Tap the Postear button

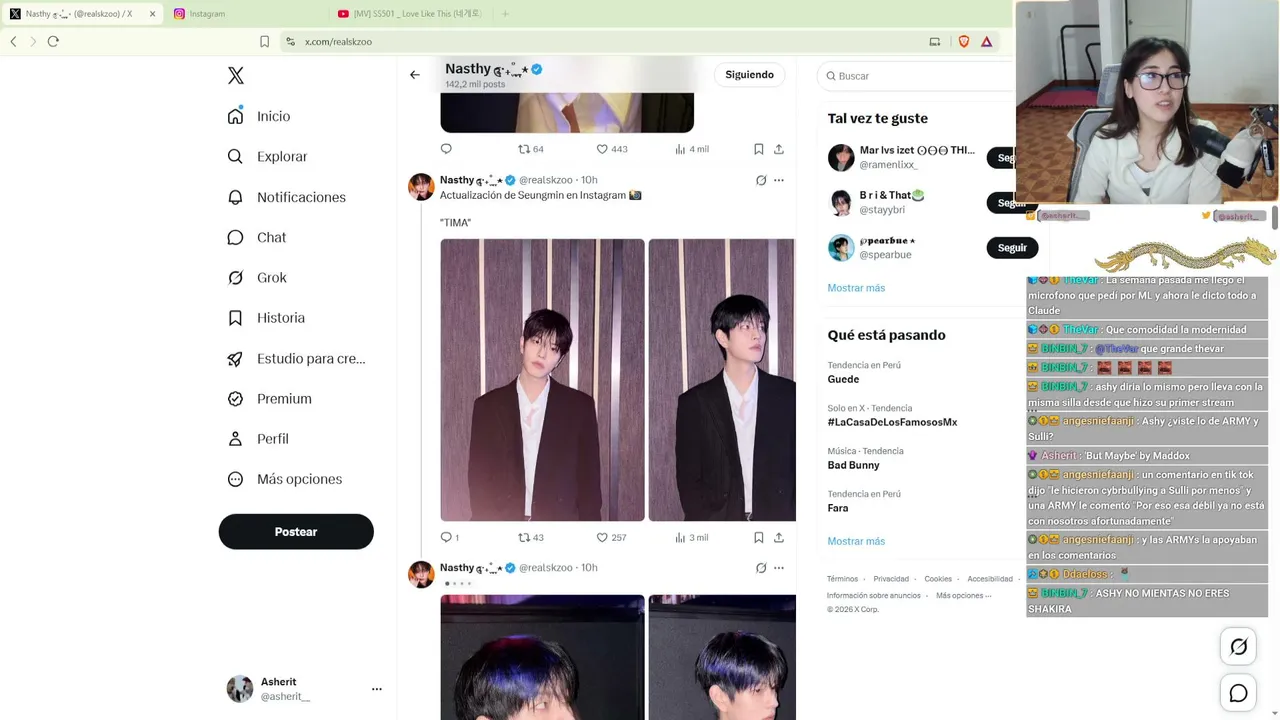pyautogui.click(x=296, y=532)
